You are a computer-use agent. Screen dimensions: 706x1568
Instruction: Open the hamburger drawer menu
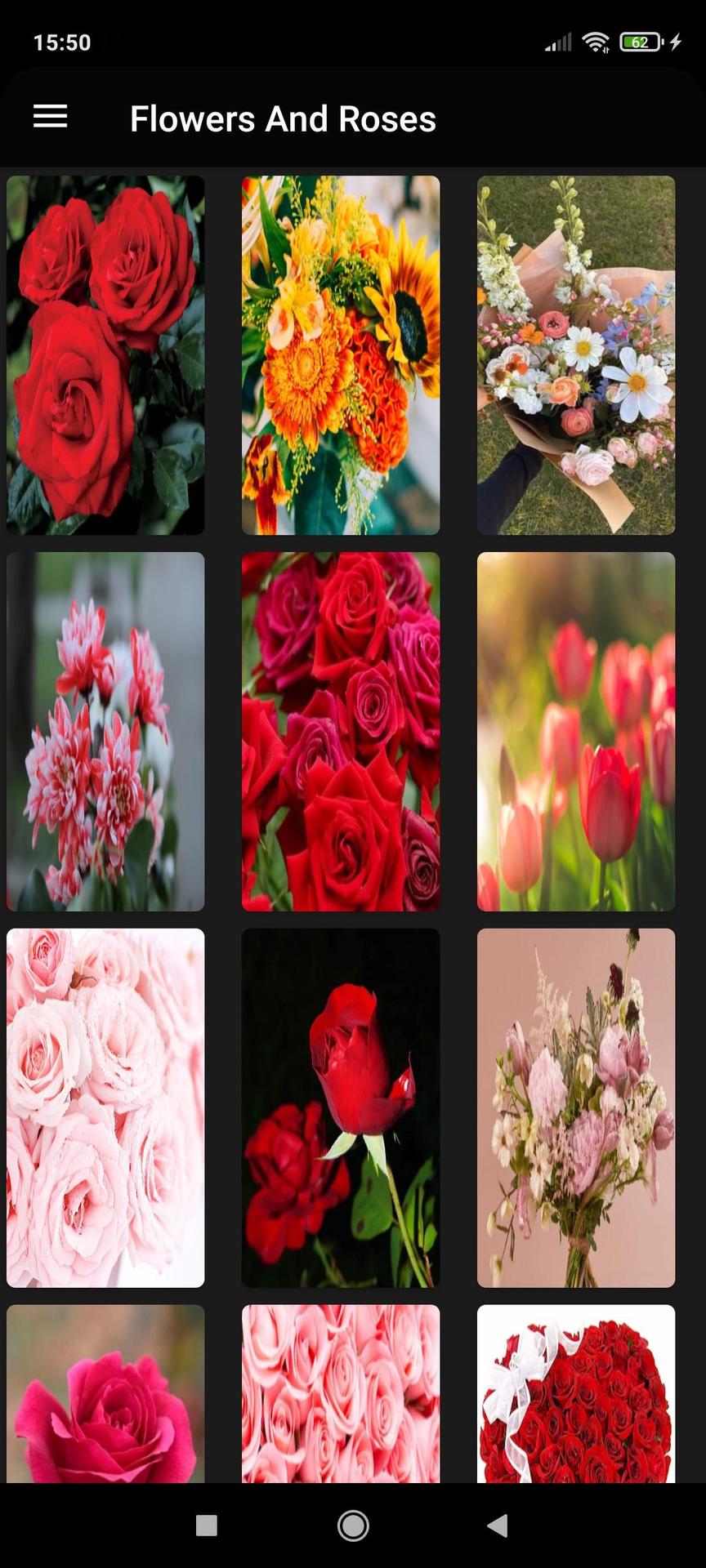click(50, 117)
